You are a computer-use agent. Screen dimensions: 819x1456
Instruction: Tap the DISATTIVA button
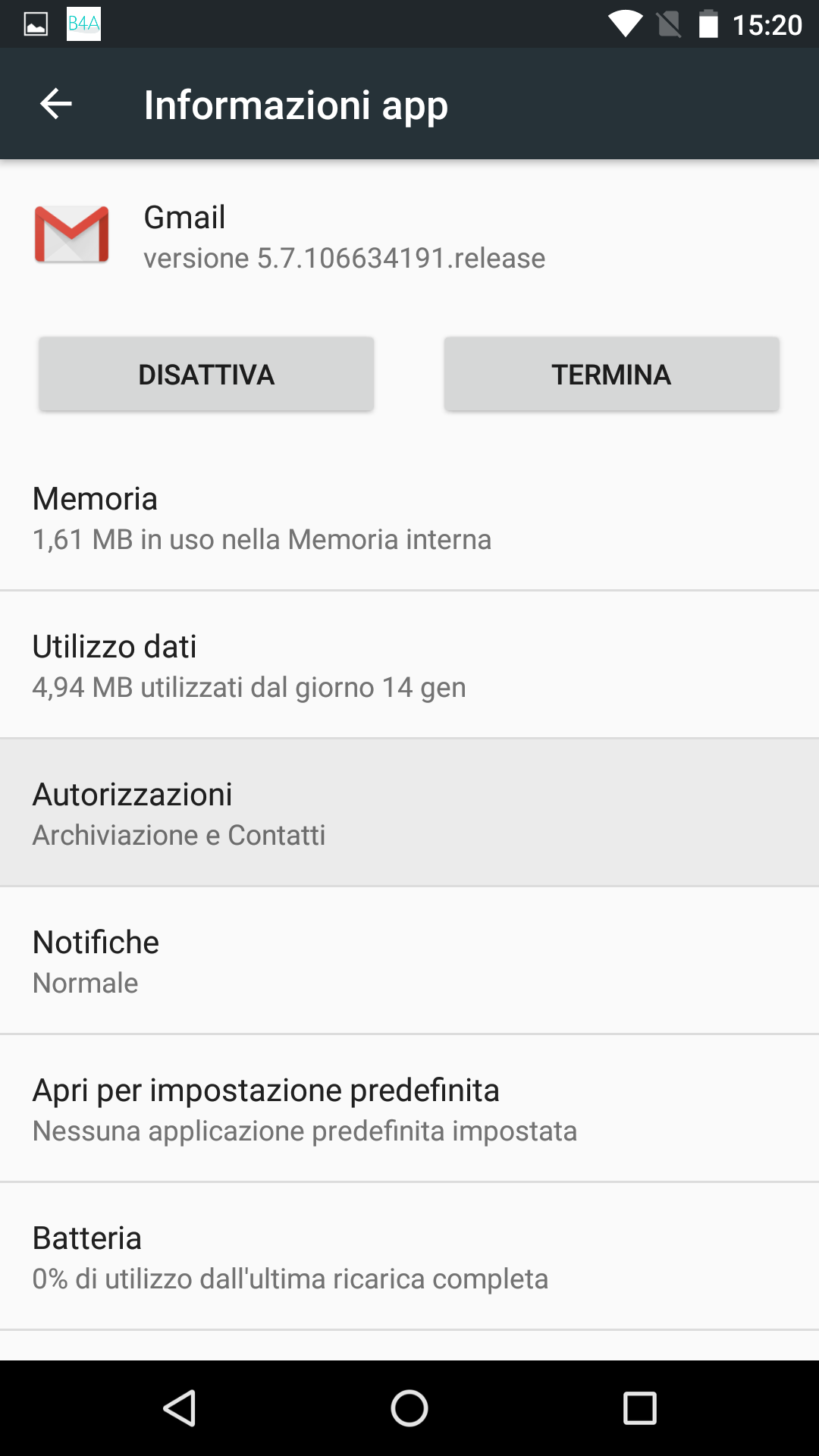pos(206,375)
